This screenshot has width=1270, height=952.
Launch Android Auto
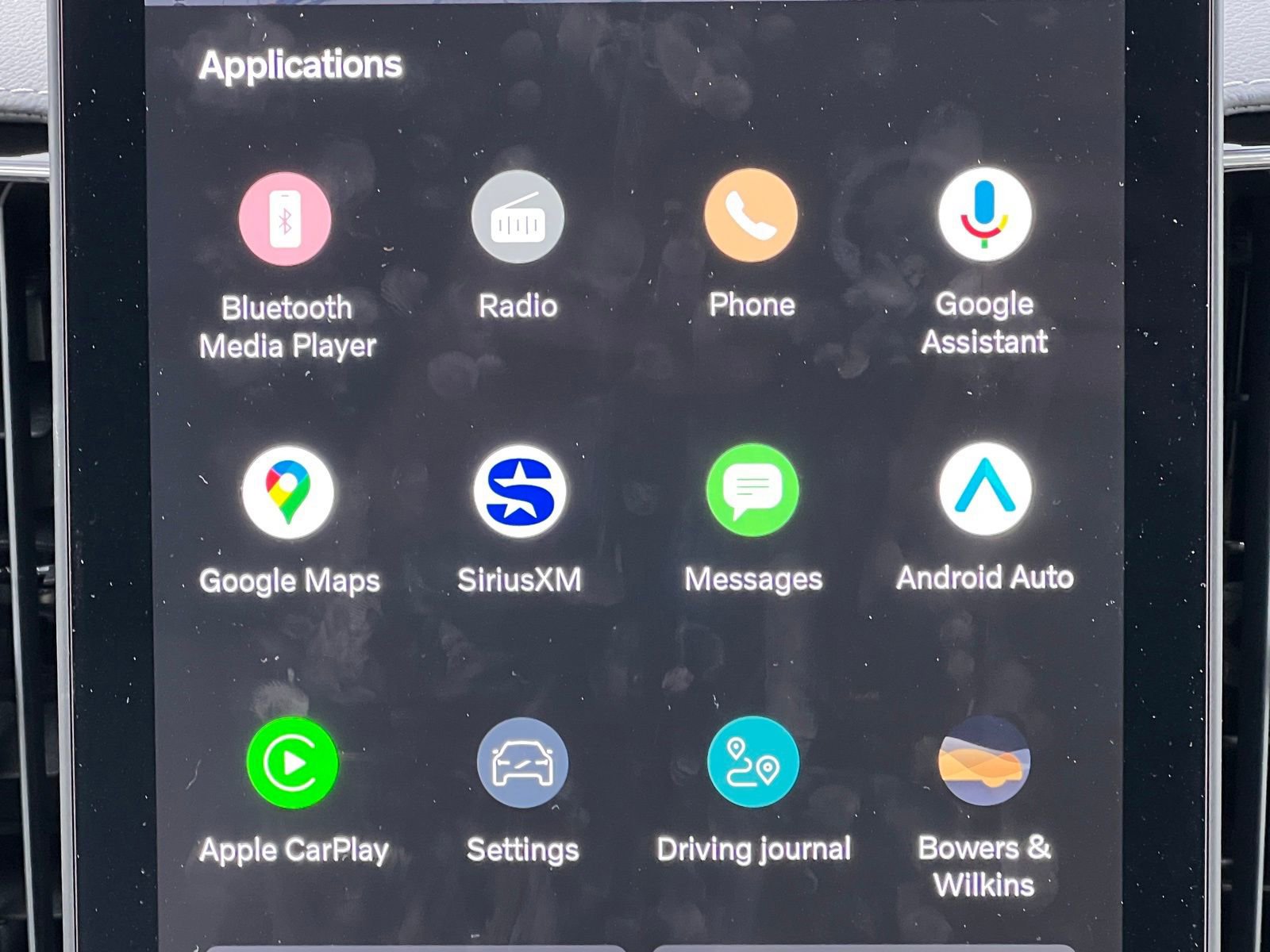(x=985, y=489)
